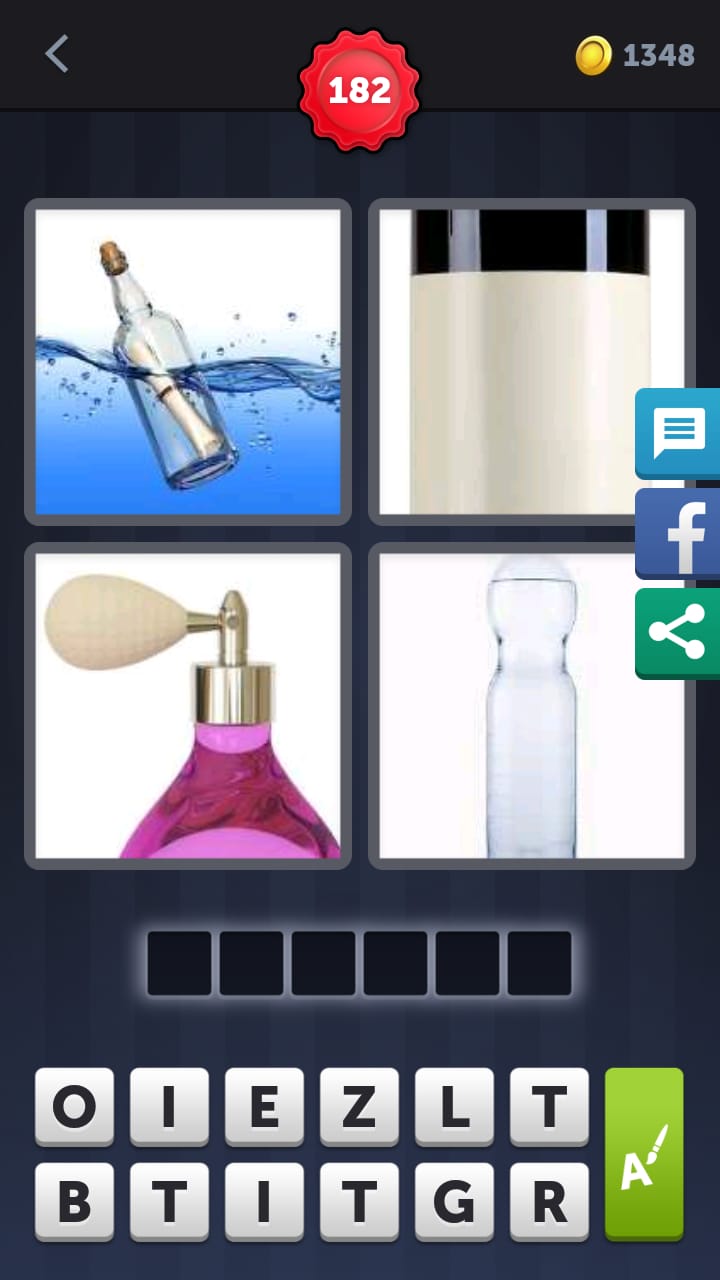This screenshot has width=720, height=1280.
Task: Choose the letter G tile
Action: tap(454, 1201)
